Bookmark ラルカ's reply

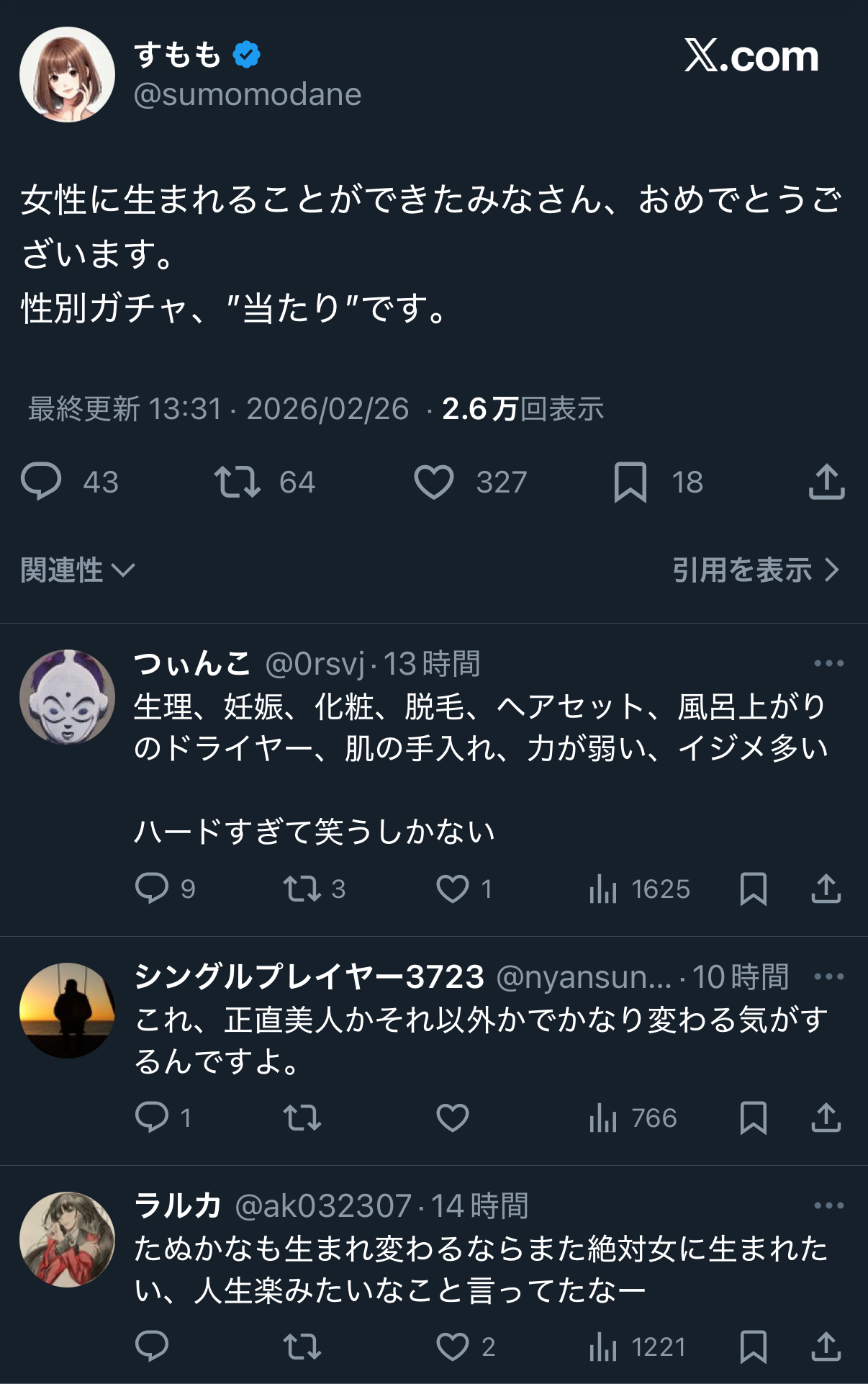(x=753, y=1347)
